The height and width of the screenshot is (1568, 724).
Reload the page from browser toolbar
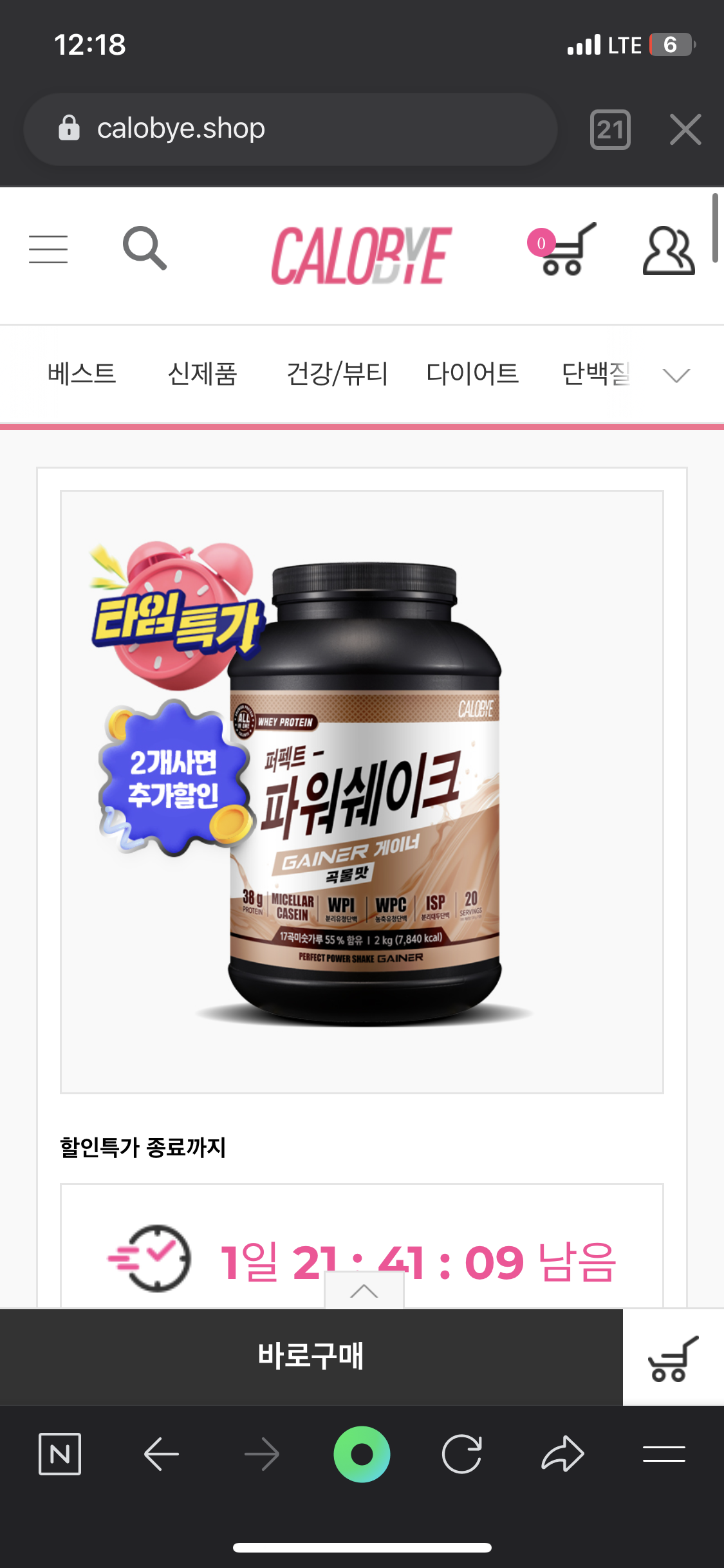(462, 1453)
